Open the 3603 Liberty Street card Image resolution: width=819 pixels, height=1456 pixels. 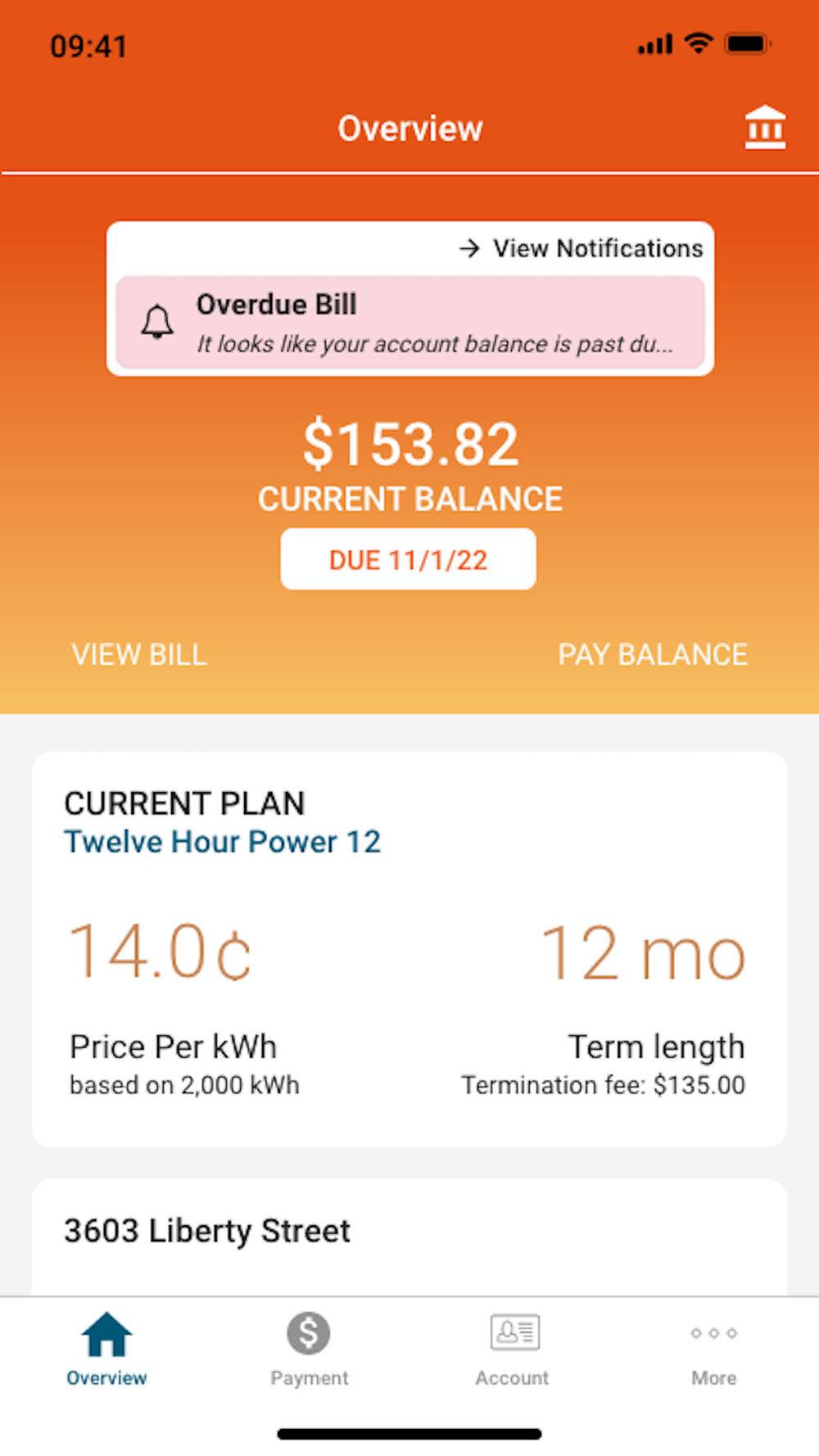[409, 1237]
